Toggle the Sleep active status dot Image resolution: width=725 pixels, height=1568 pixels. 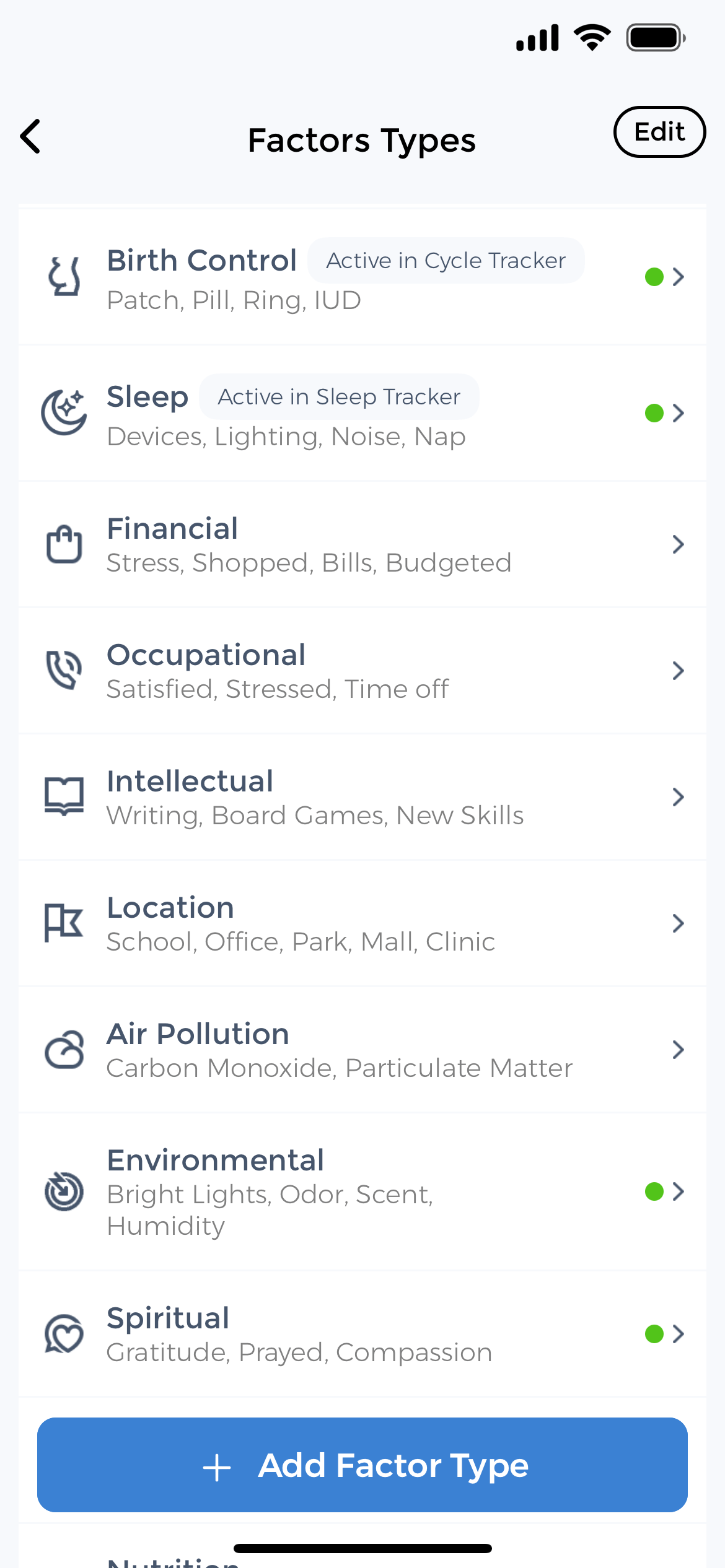tap(655, 413)
